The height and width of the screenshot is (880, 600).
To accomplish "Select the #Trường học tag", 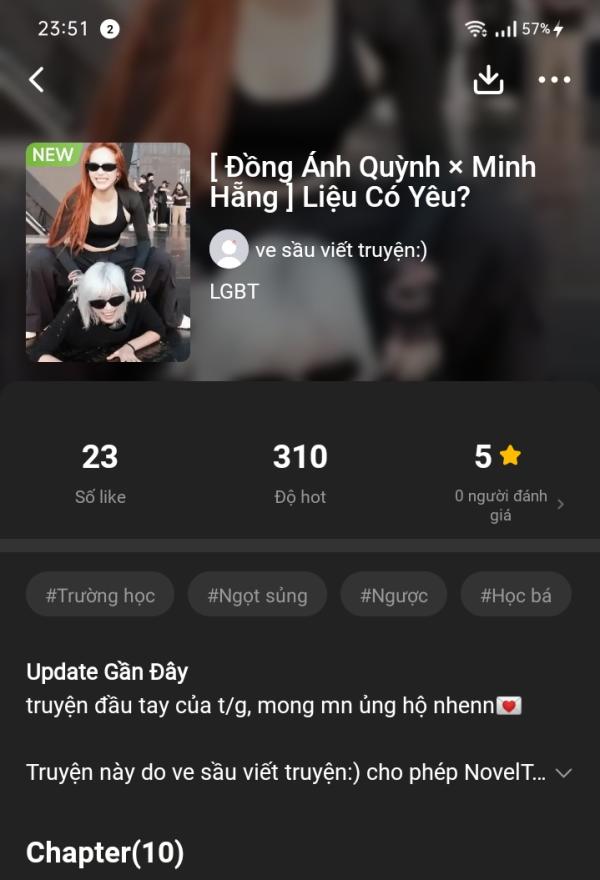I will pos(100,596).
